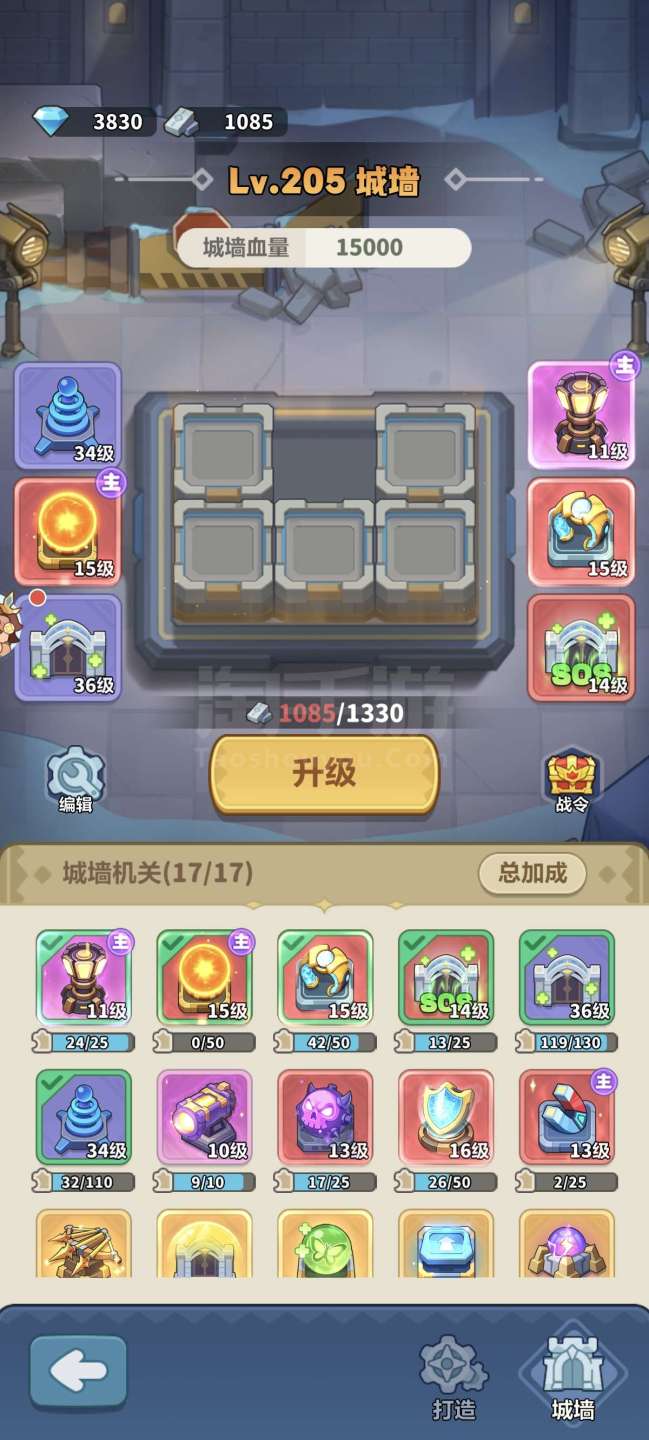
Task: Select the equipped fire orb slot, 15级
Action: point(68,531)
